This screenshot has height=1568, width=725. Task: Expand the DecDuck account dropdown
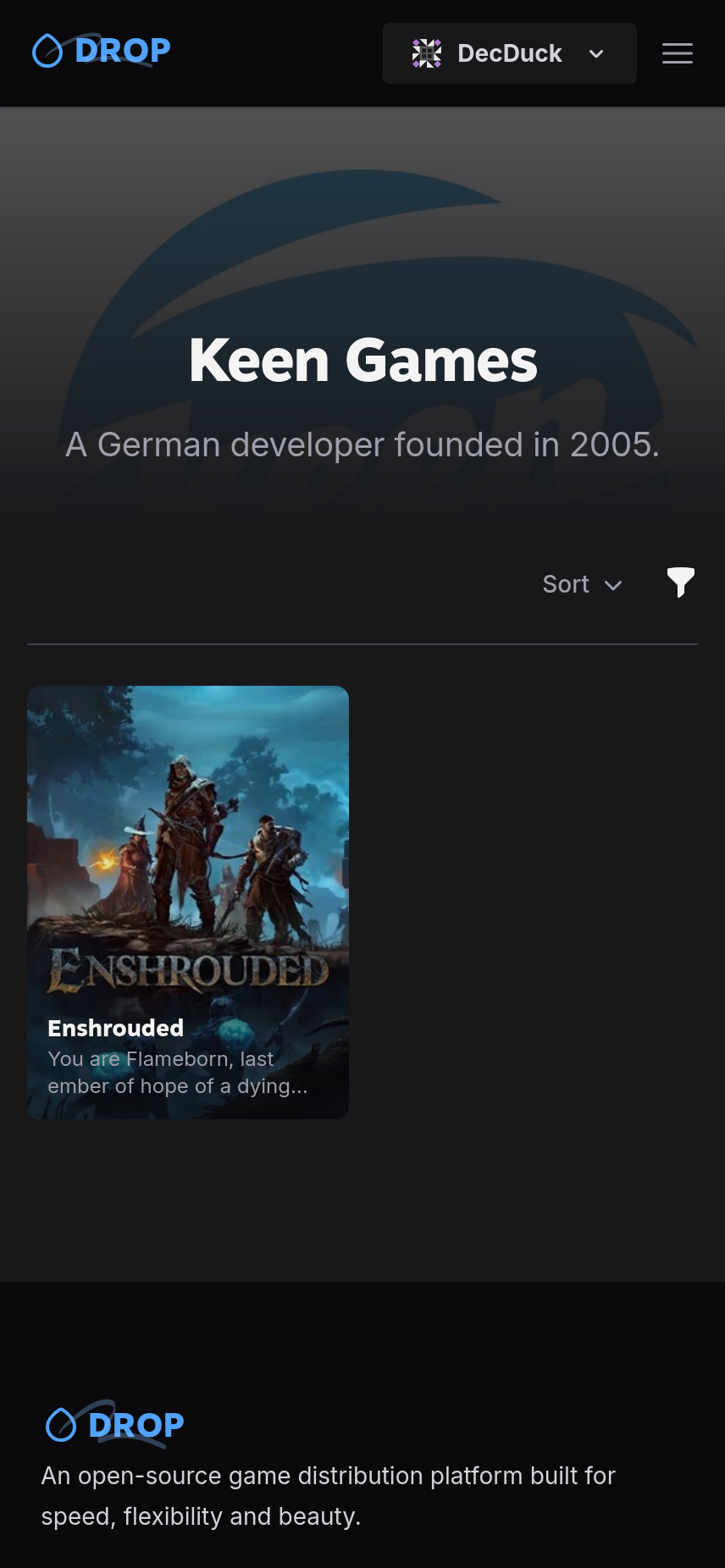509,53
